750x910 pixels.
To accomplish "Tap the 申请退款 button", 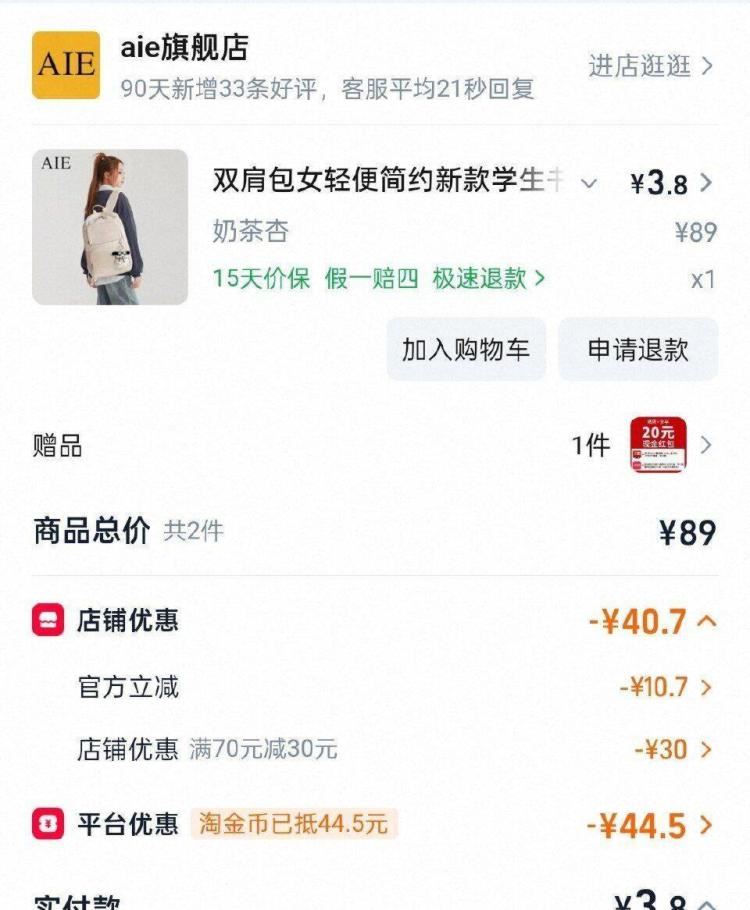I will (638, 349).
